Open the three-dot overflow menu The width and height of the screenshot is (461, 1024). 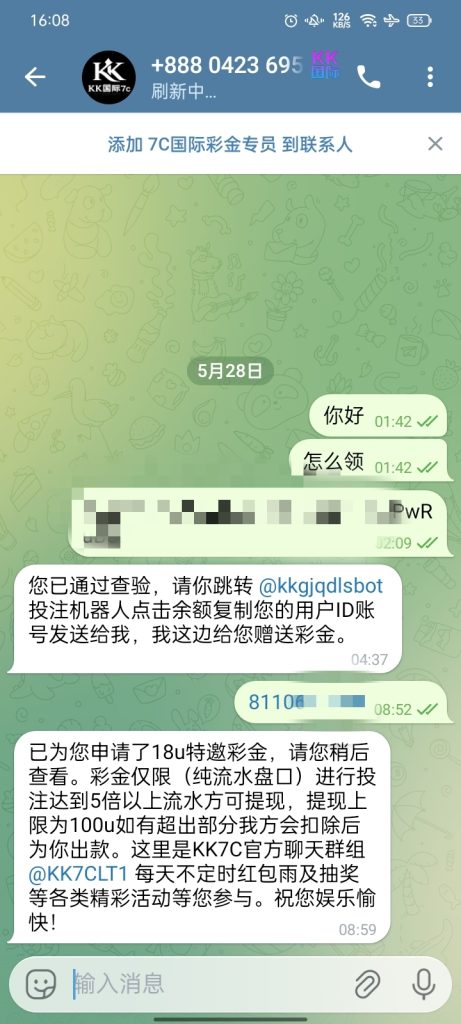[430, 77]
